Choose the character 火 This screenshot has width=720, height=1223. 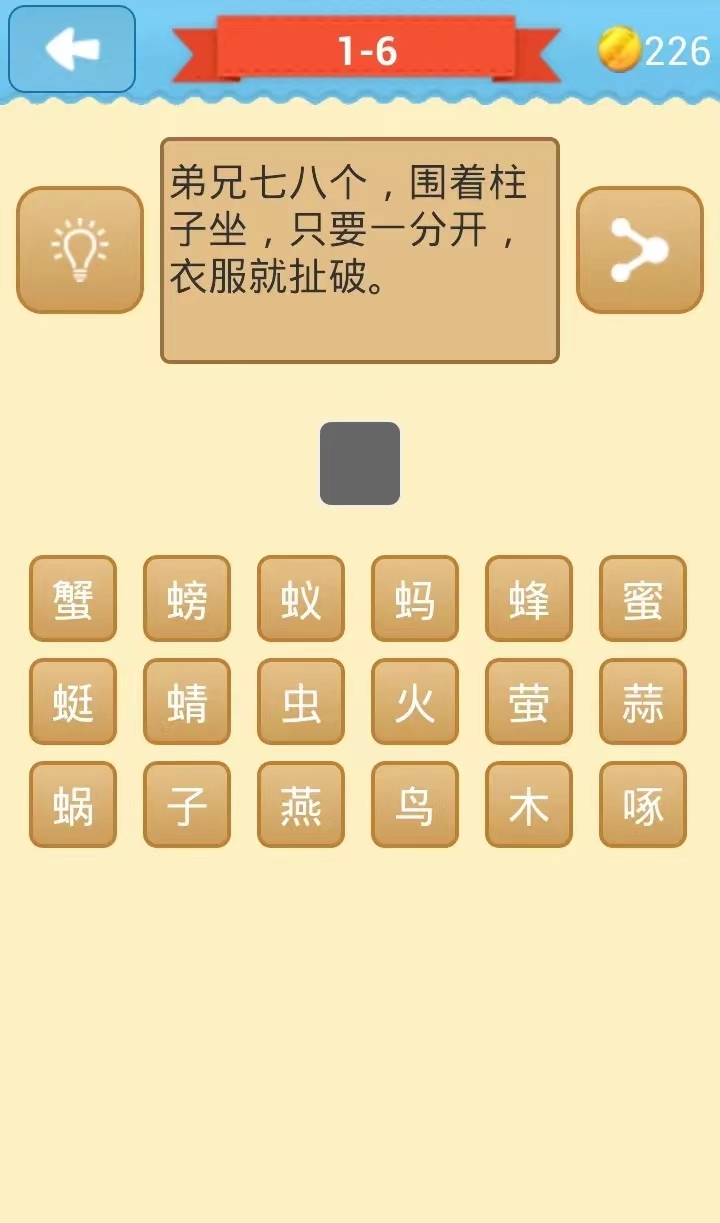(415, 701)
